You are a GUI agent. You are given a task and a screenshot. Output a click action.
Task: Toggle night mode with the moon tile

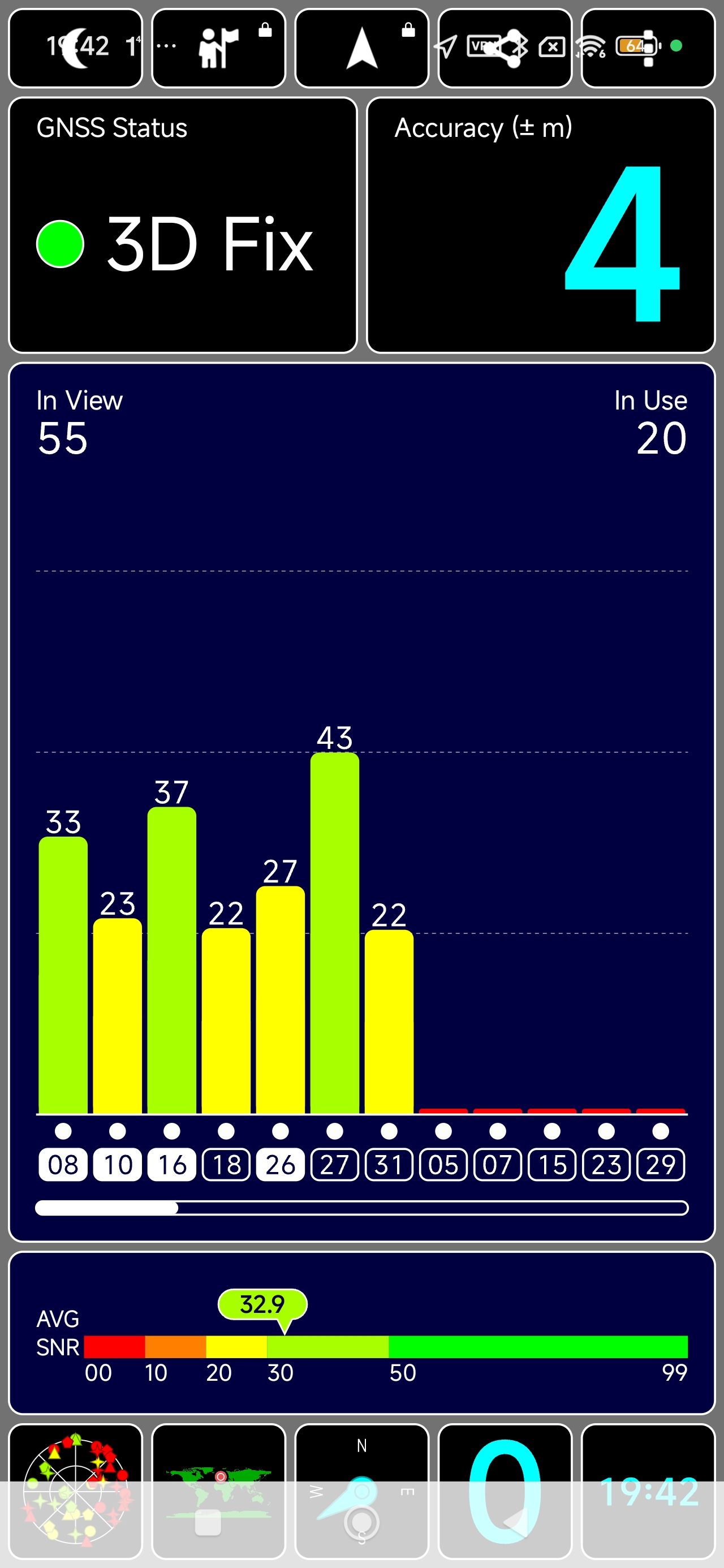coord(75,48)
